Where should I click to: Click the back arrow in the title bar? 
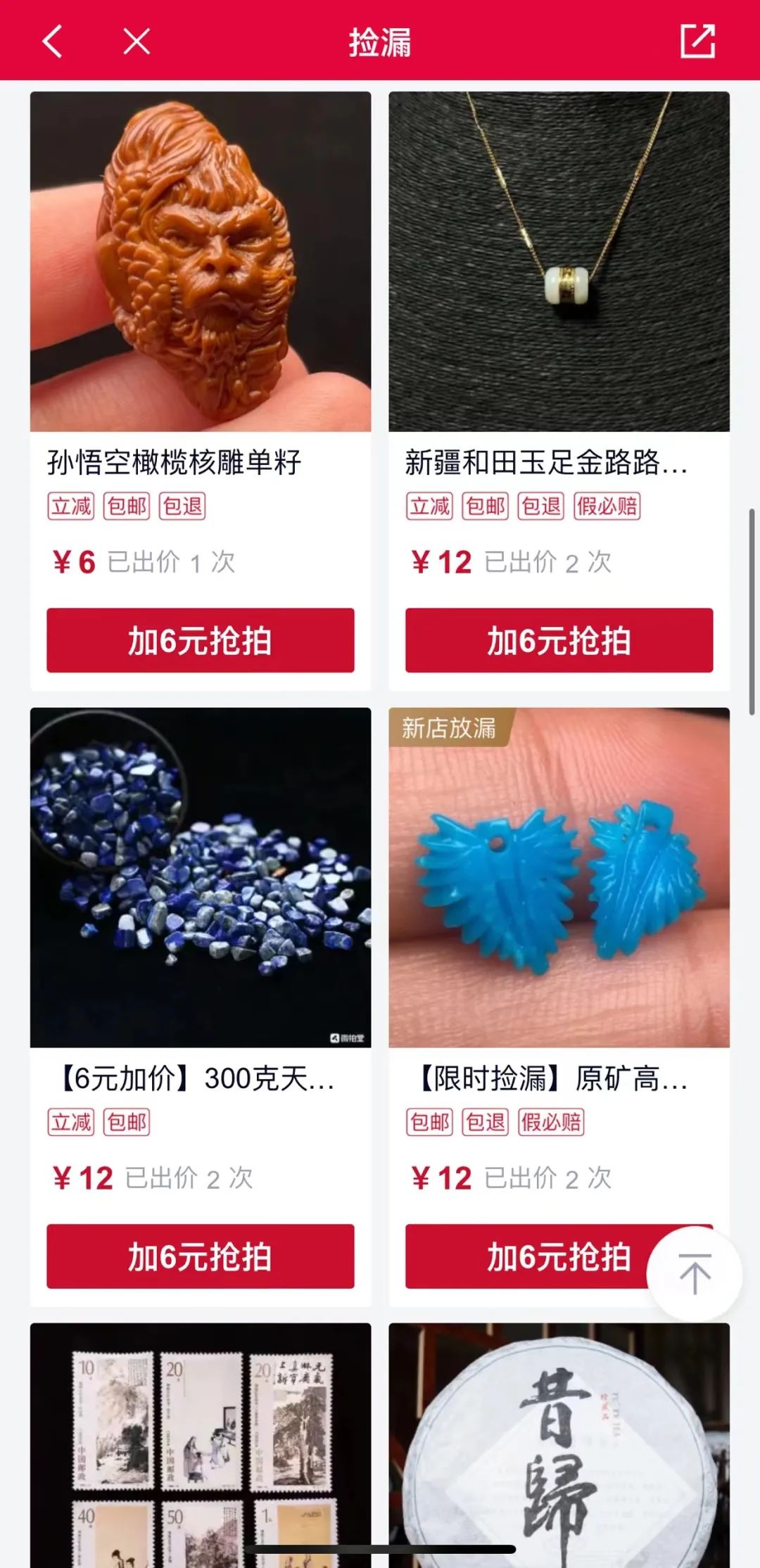50,44
